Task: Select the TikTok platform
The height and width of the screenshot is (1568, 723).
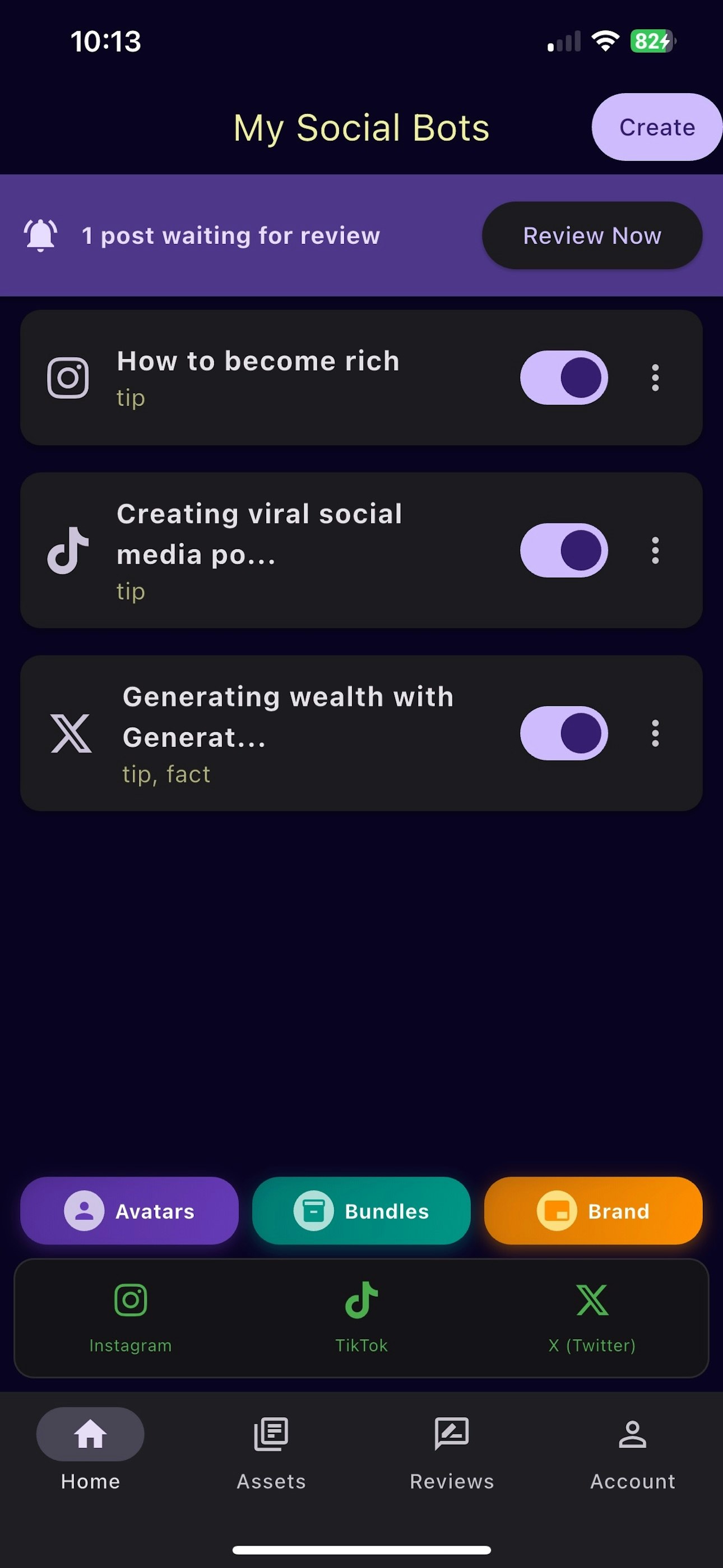Action: point(361,1318)
